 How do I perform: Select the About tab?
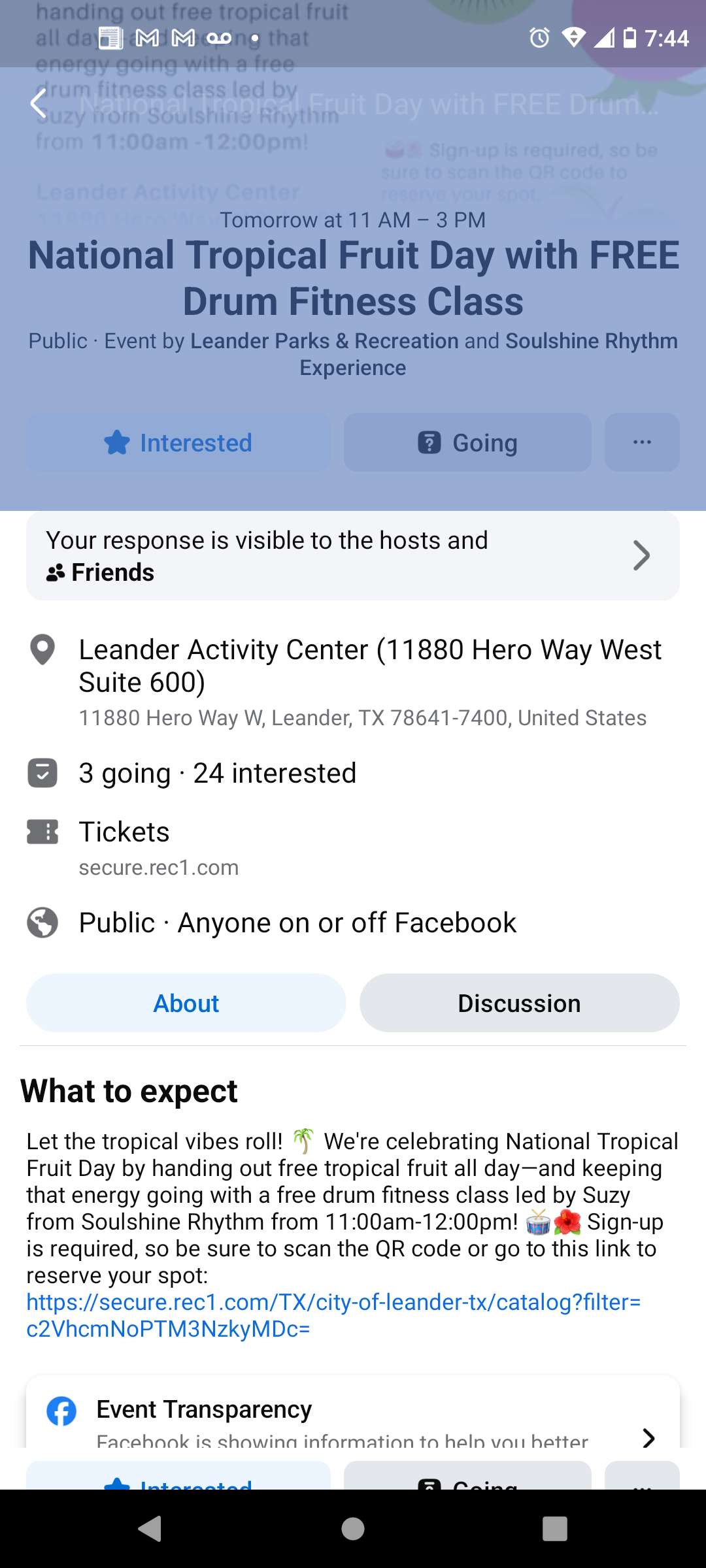pos(186,1003)
